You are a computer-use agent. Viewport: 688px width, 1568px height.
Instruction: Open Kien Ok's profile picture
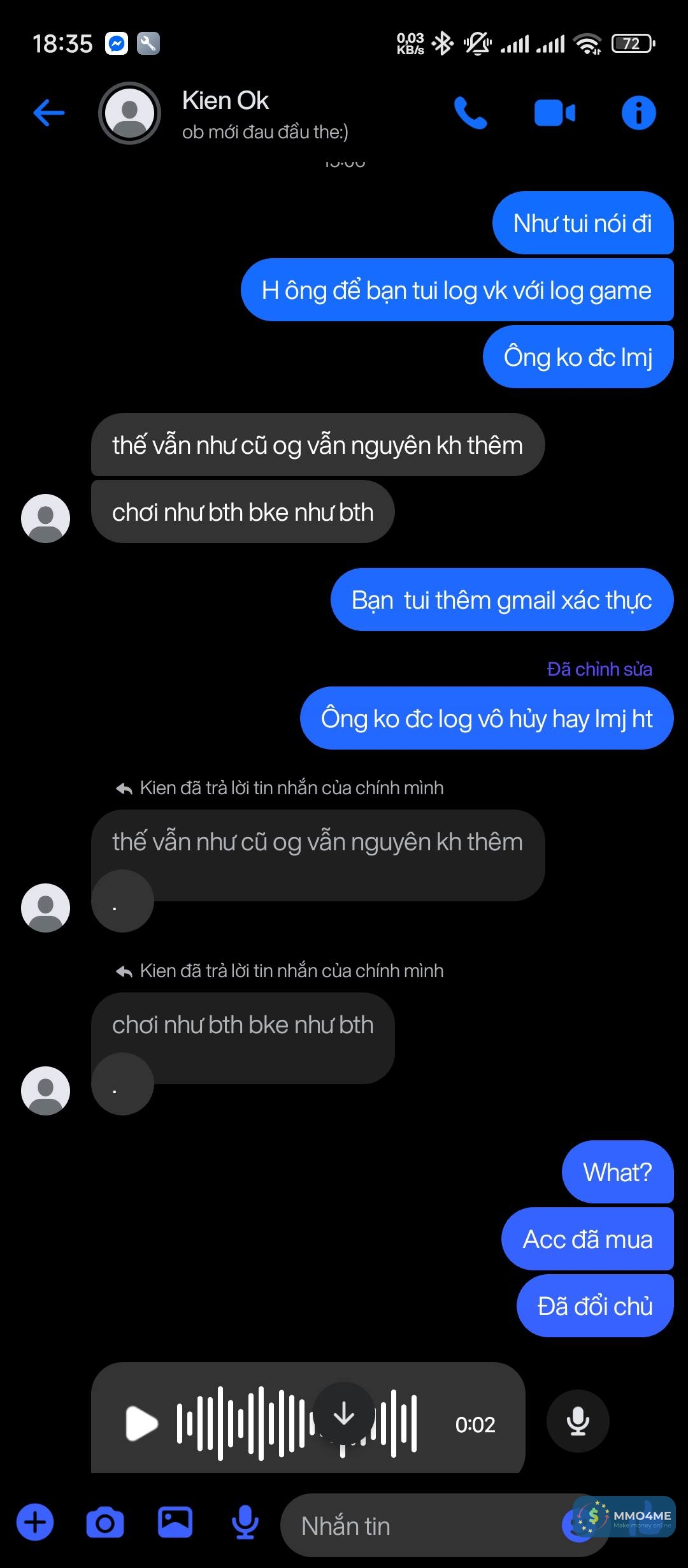click(x=129, y=113)
